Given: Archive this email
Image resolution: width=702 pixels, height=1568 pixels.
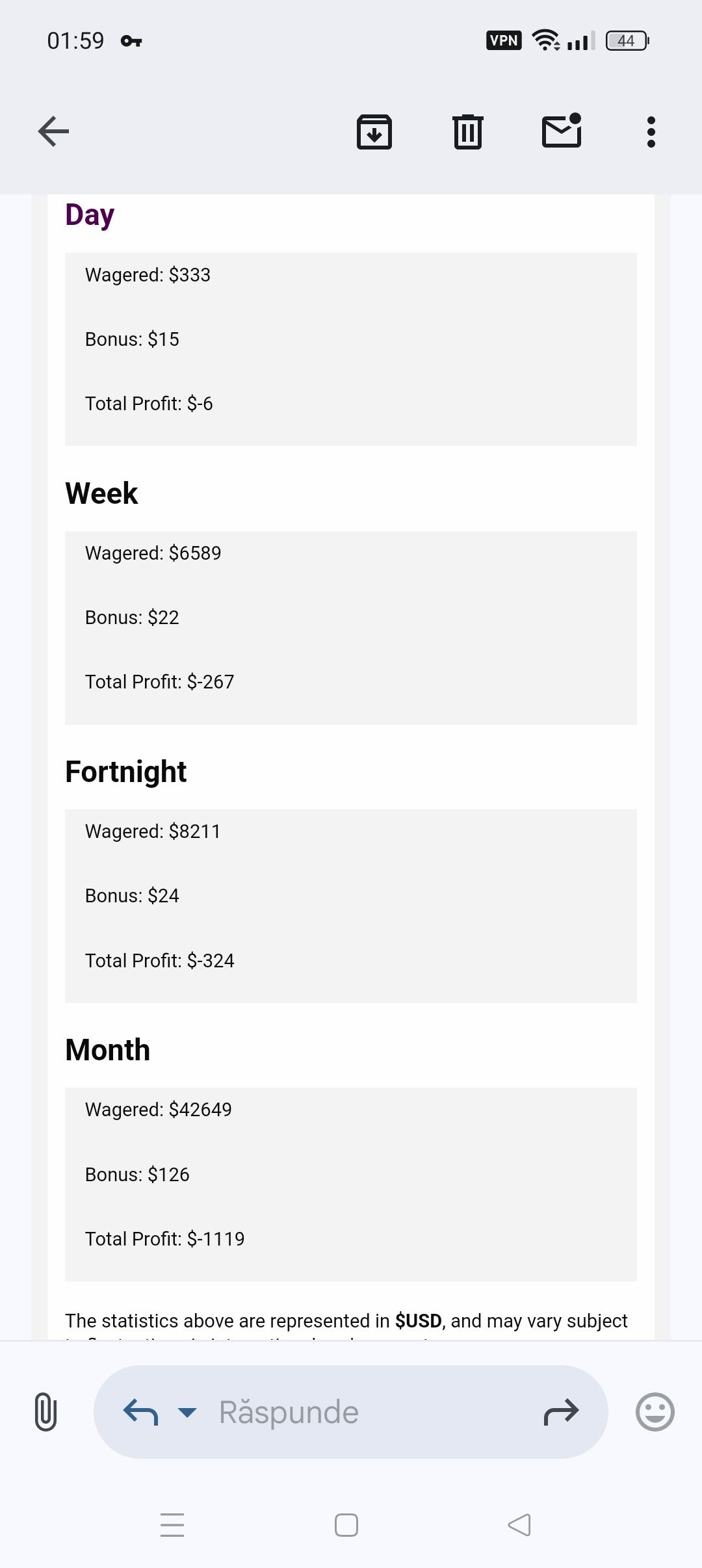Looking at the screenshot, I should (x=374, y=132).
